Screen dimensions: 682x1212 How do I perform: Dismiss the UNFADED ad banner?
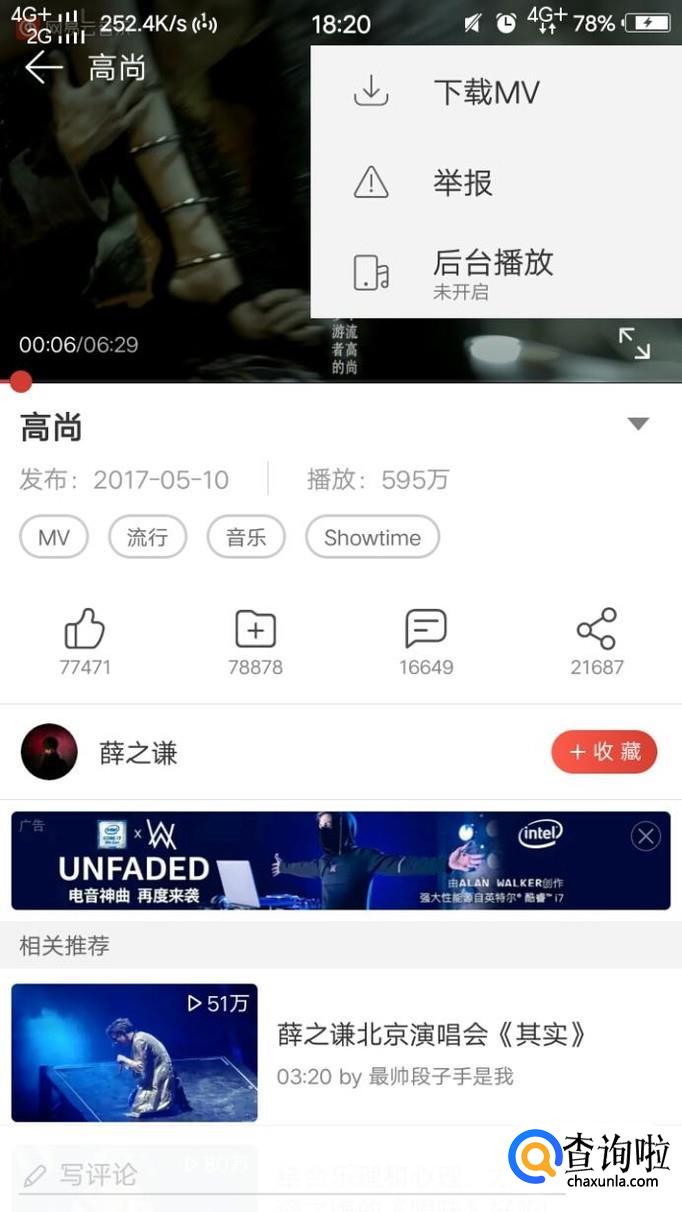(x=646, y=836)
